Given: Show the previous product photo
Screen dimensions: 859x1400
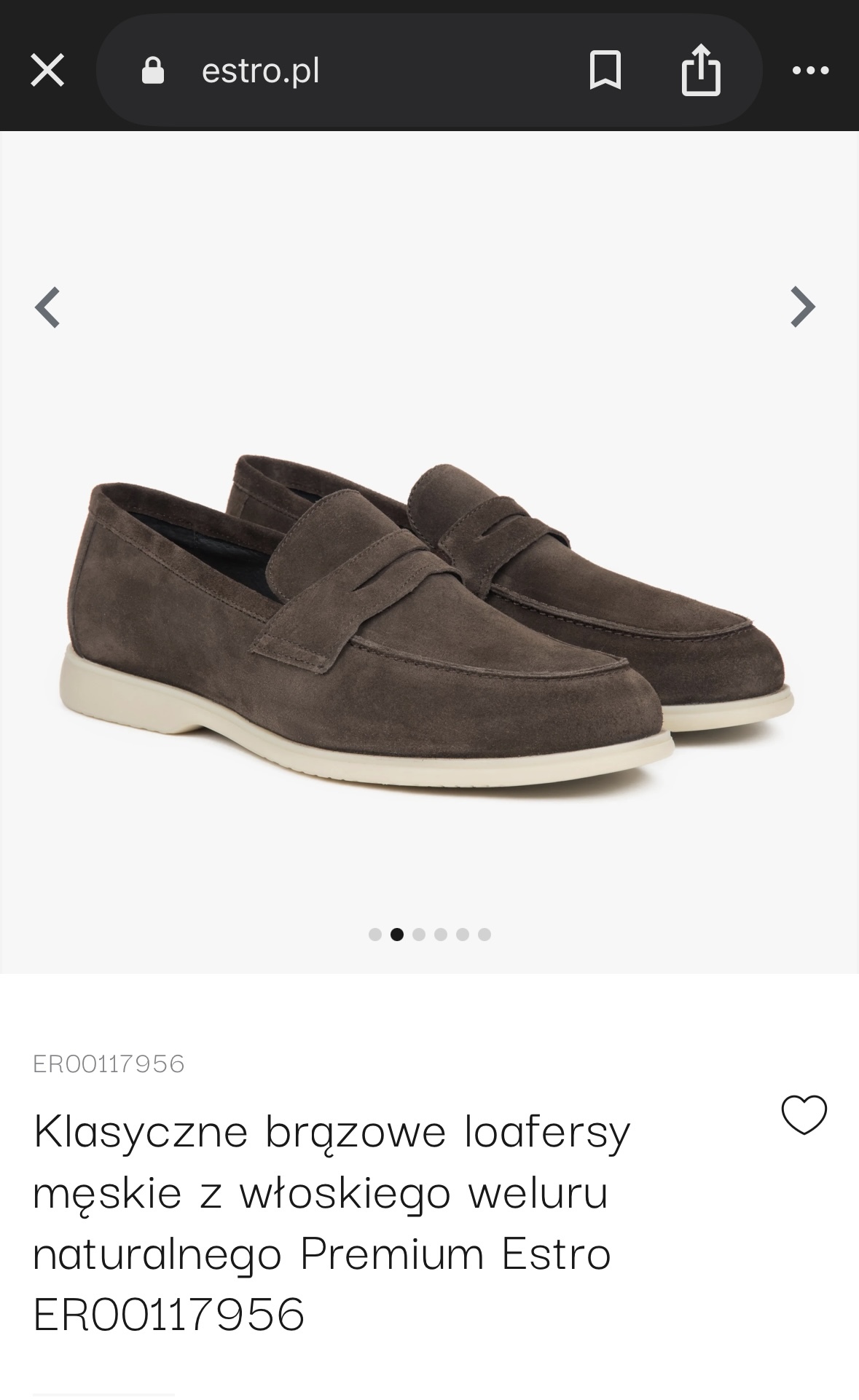Looking at the screenshot, I should click(47, 307).
